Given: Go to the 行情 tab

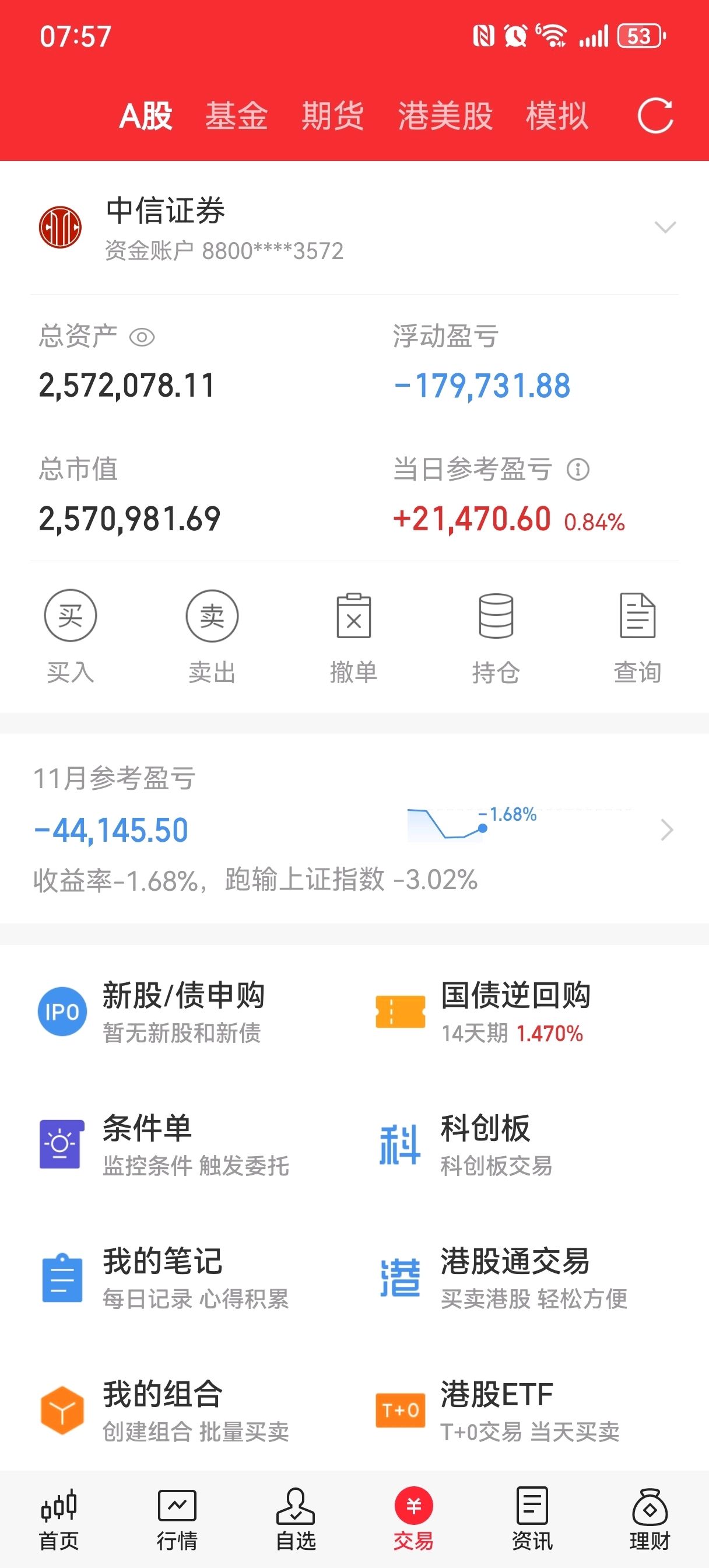Looking at the screenshot, I should (x=177, y=1518).
